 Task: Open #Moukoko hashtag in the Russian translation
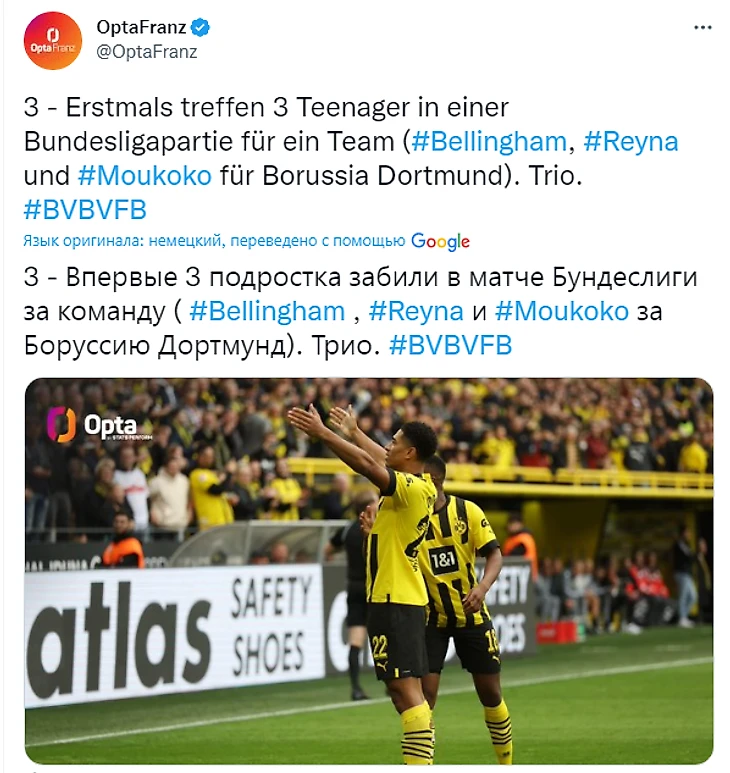point(561,311)
